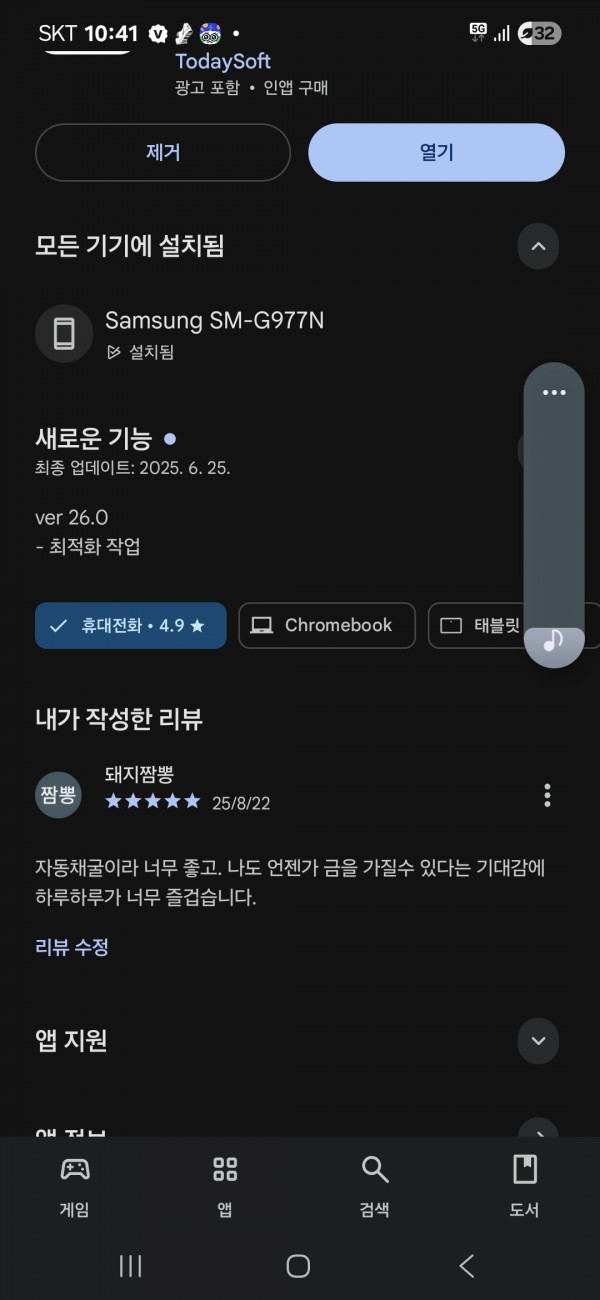
Task: Expand the 앱 지원 section
Action: (x=538, y=1041)
